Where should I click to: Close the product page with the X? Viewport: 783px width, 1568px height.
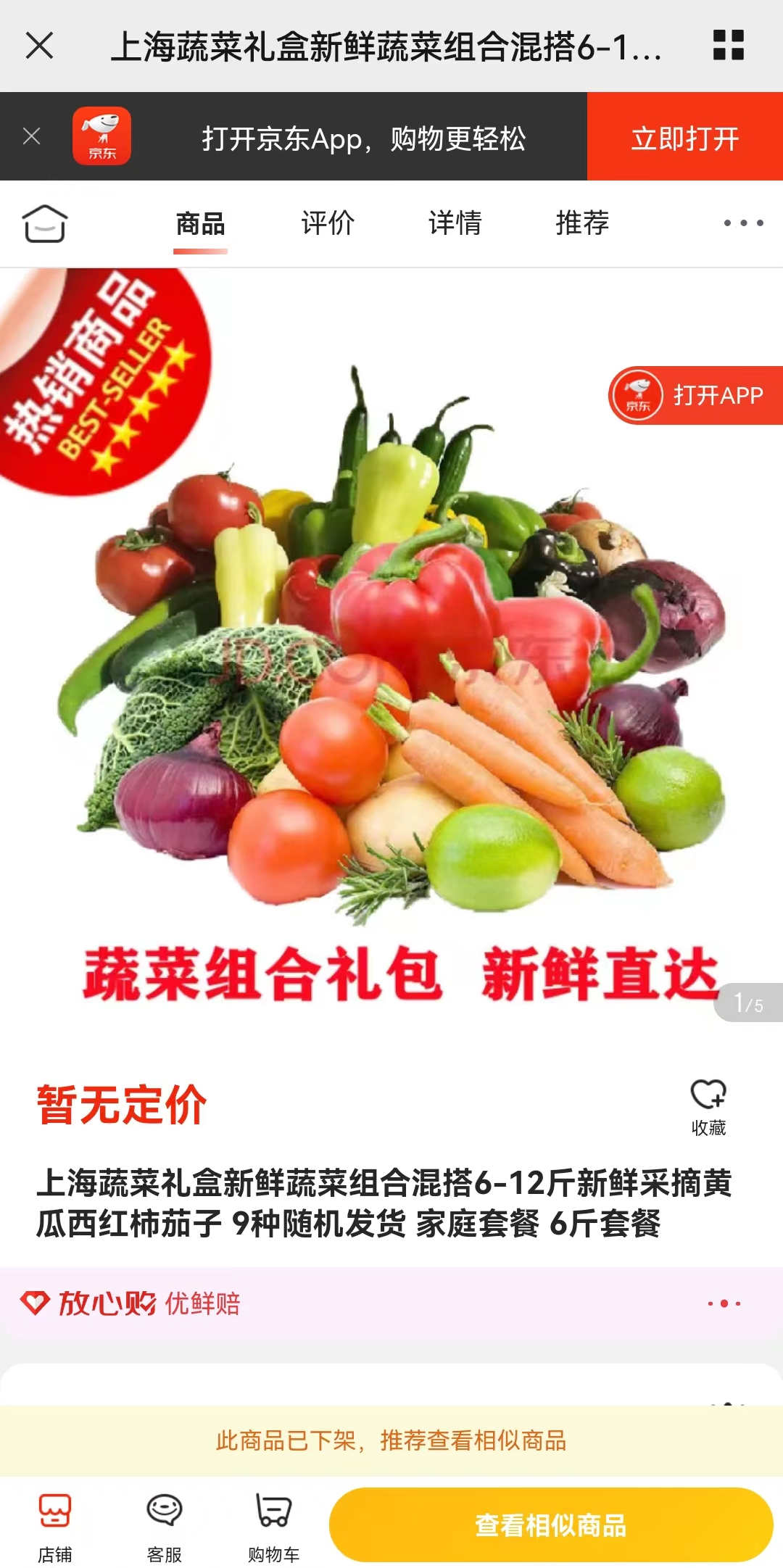(x=39, y=46)
